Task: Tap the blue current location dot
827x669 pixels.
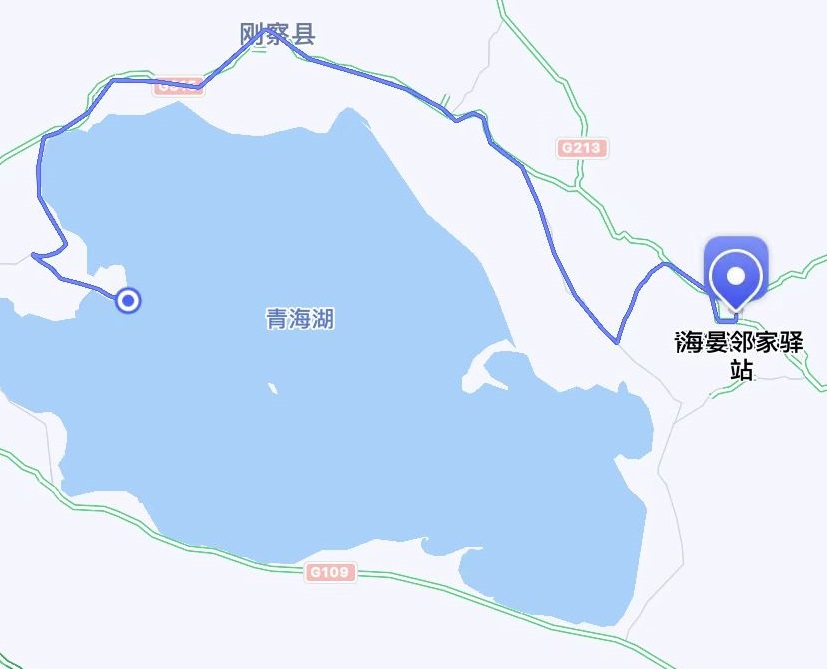Action: tap(128, 300)
